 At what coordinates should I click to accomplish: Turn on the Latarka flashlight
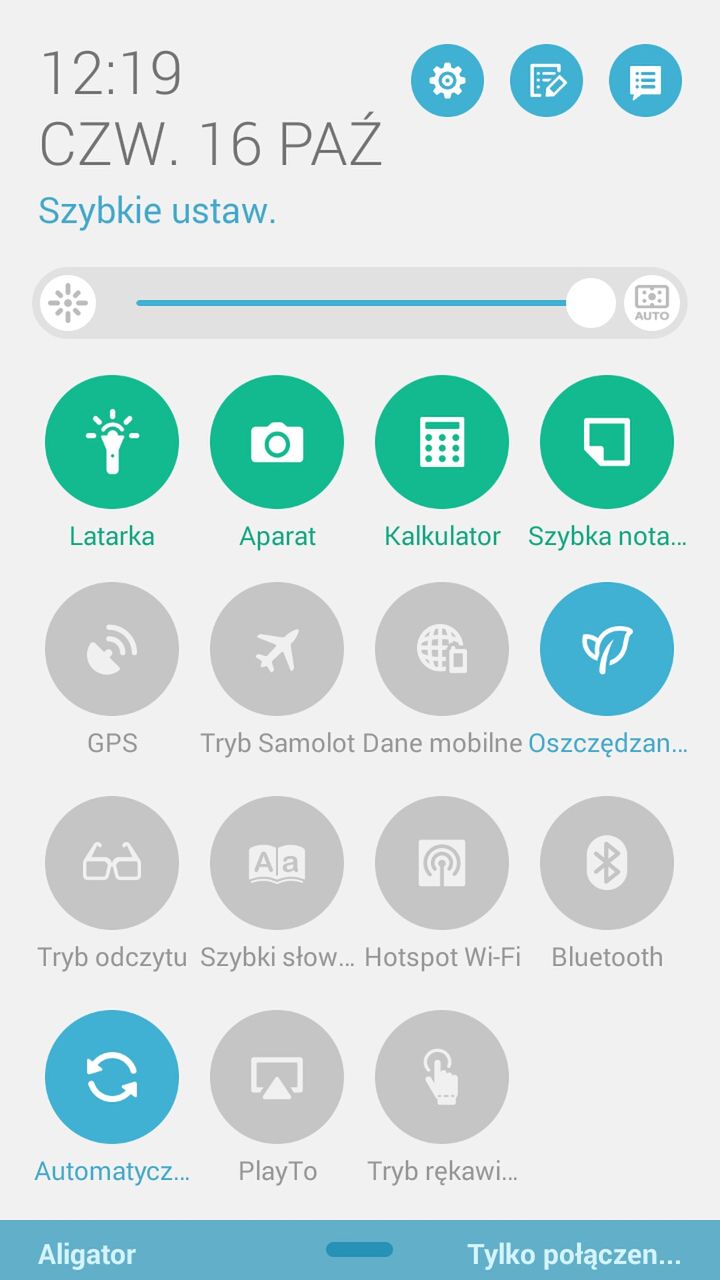click(x=112, y=442)
